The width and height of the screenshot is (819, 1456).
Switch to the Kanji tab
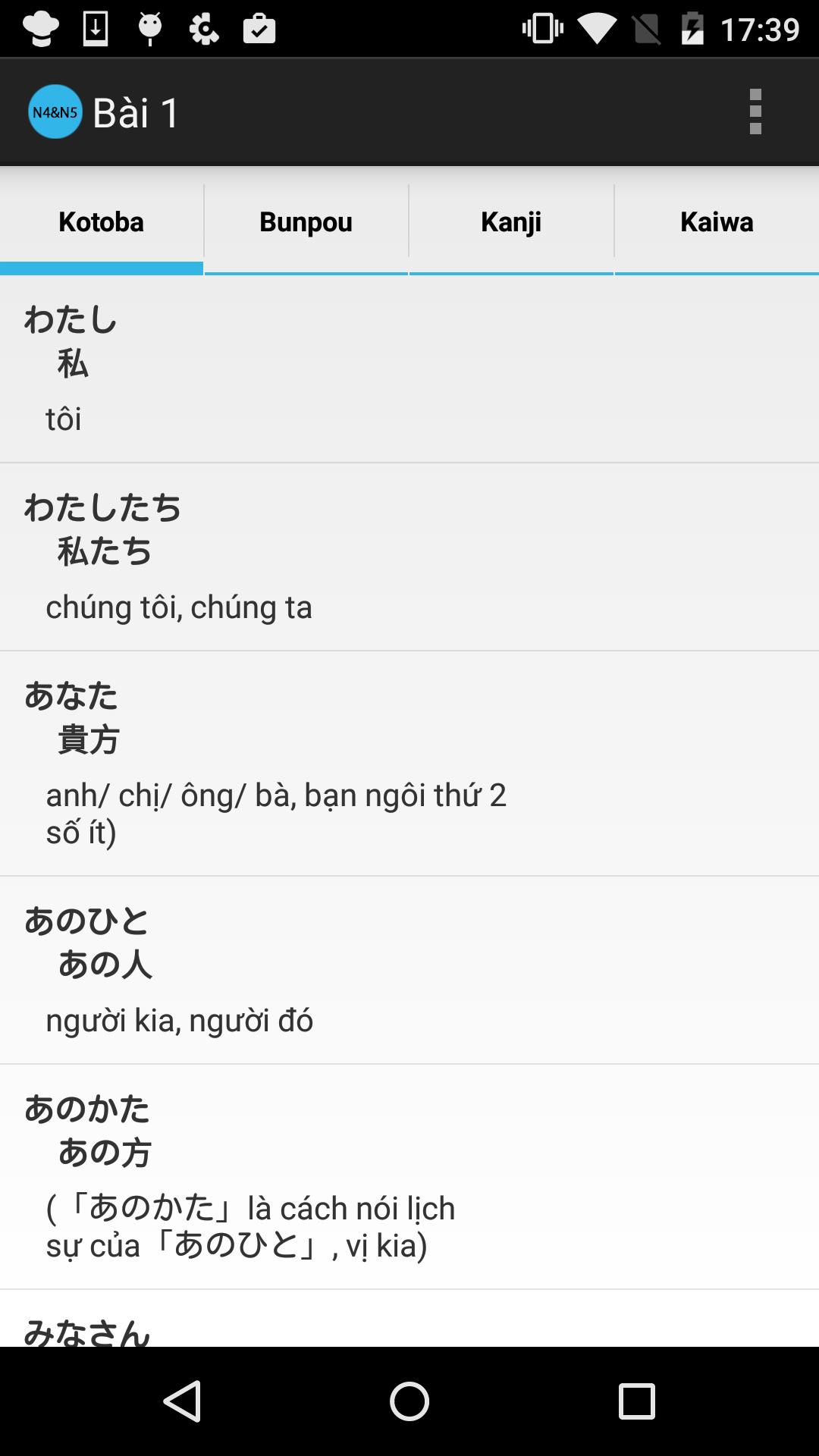click(x=510, y=221)
